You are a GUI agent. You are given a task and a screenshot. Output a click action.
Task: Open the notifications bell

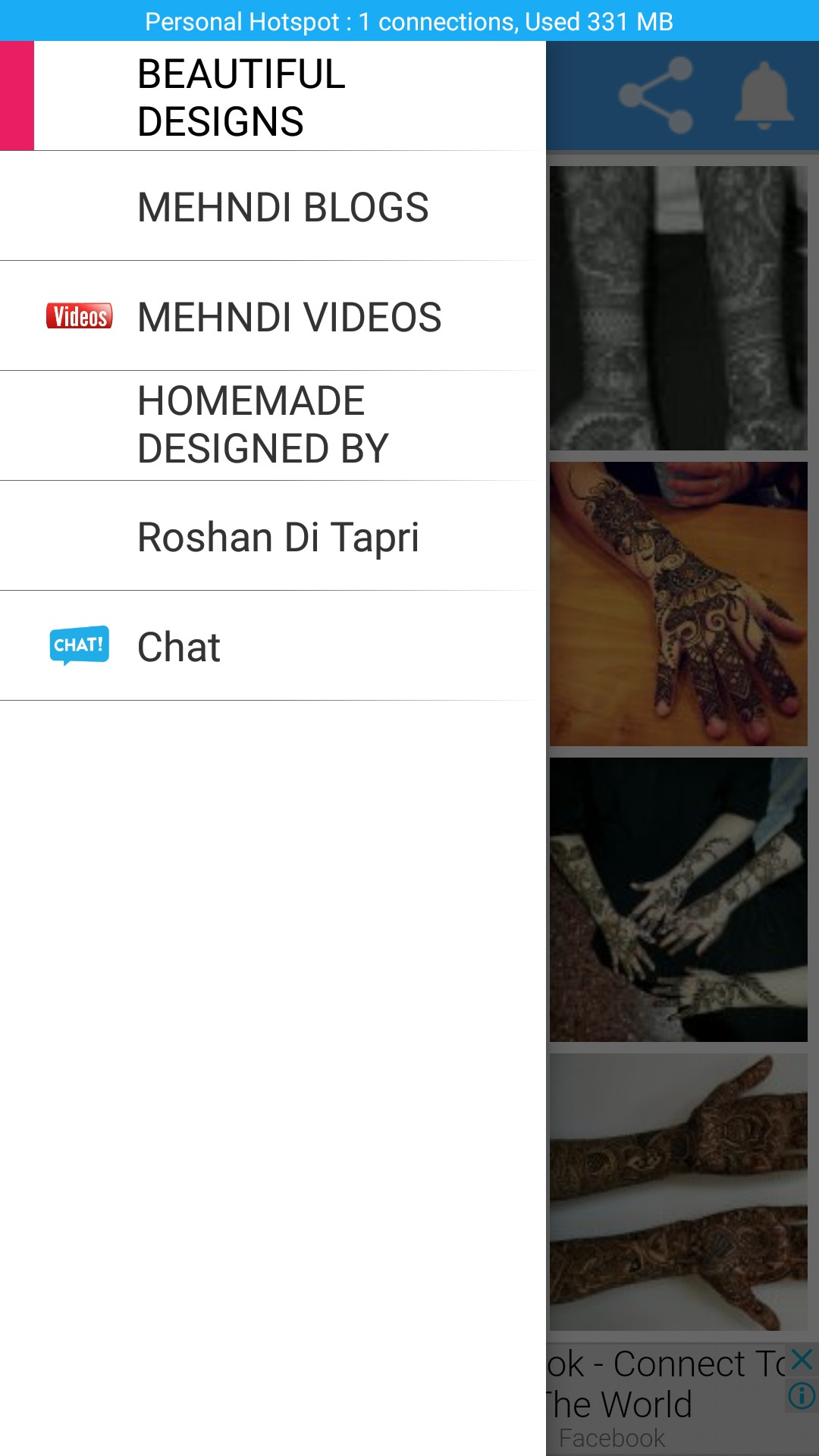pos(764,96)
